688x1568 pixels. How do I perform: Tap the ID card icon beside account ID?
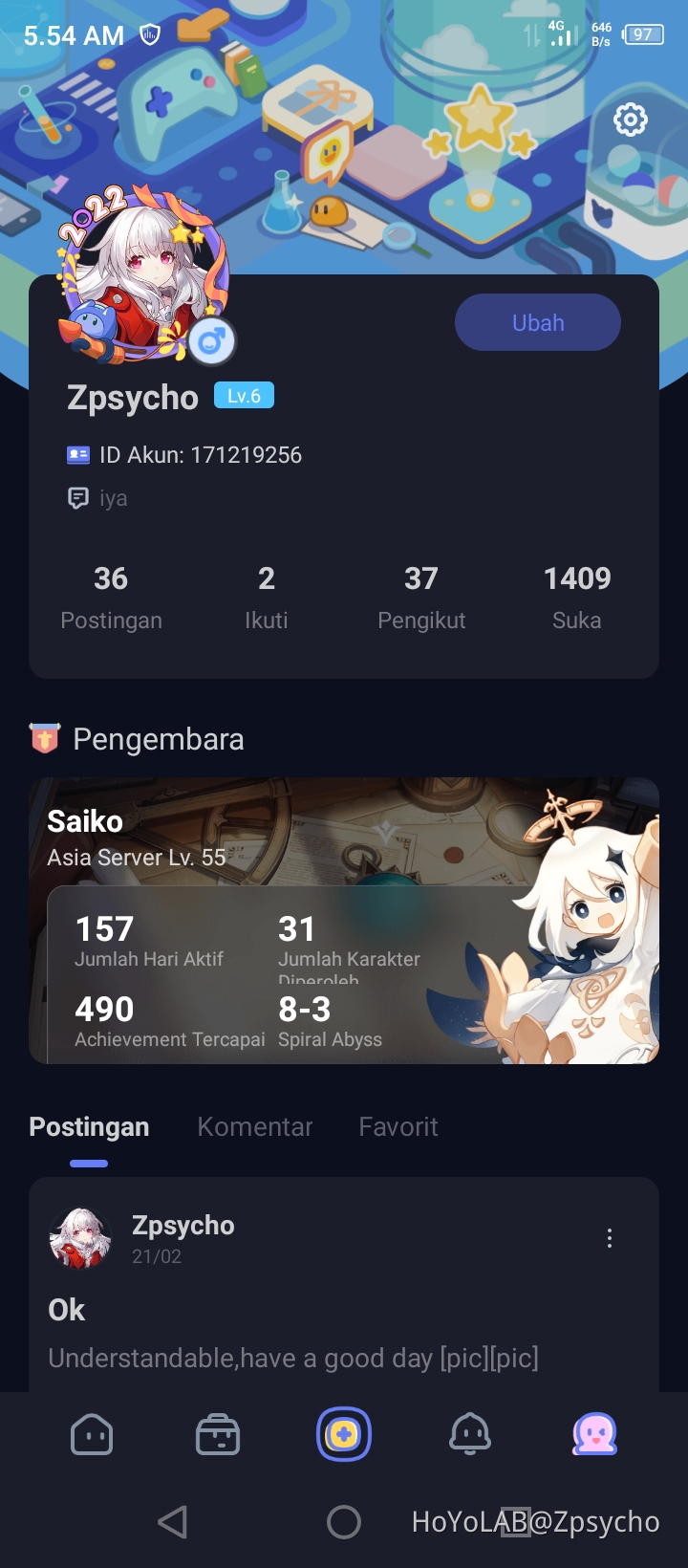(x=78, y=455)
